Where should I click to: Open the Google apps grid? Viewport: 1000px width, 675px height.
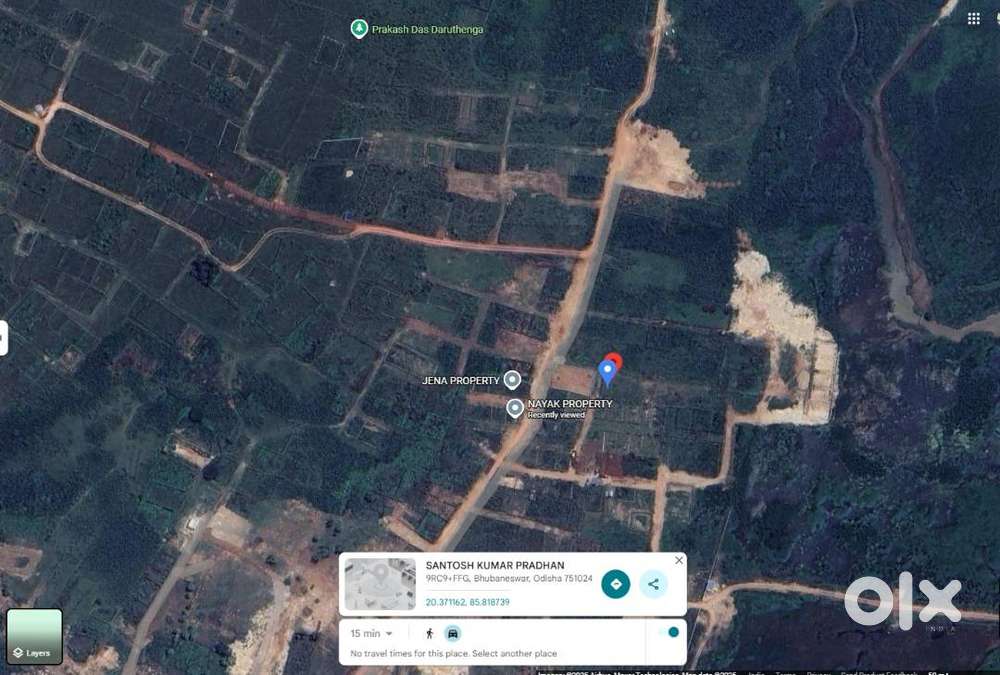974,18
